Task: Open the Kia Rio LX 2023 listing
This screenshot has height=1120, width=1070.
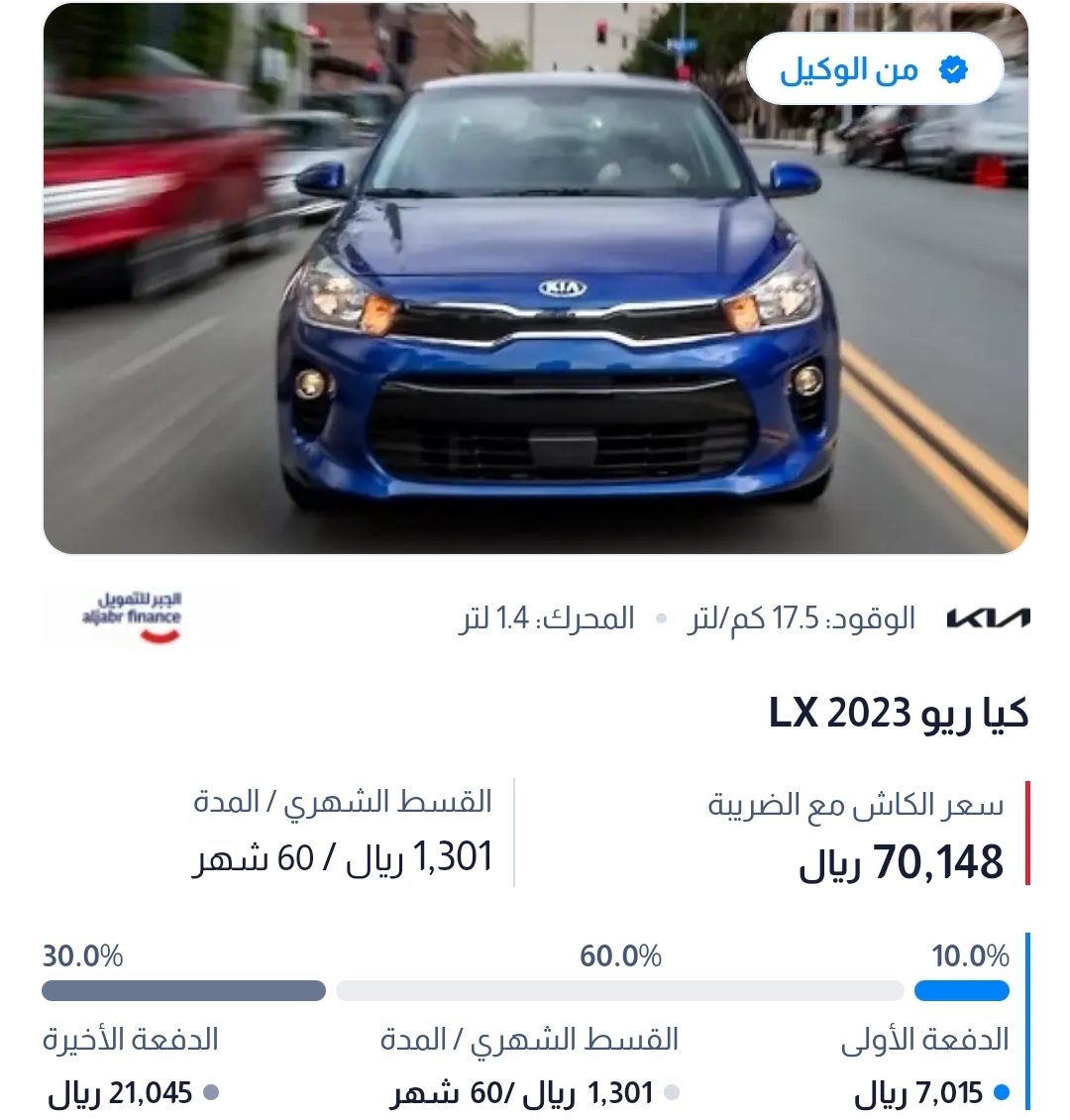Action: [898, 714]
